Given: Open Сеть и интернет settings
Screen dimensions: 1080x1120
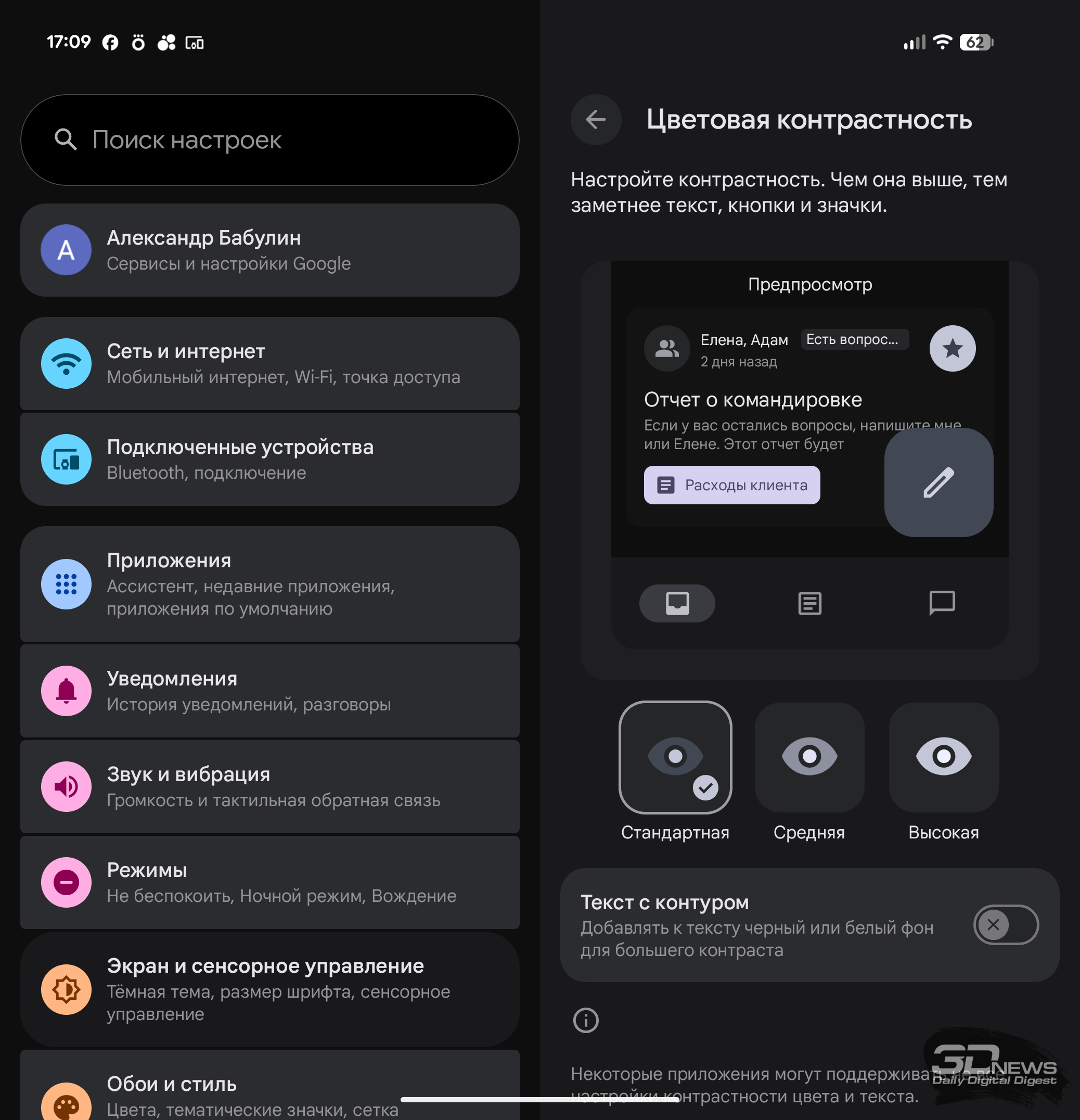Looking at the screenshot, I should click(269, 363).
